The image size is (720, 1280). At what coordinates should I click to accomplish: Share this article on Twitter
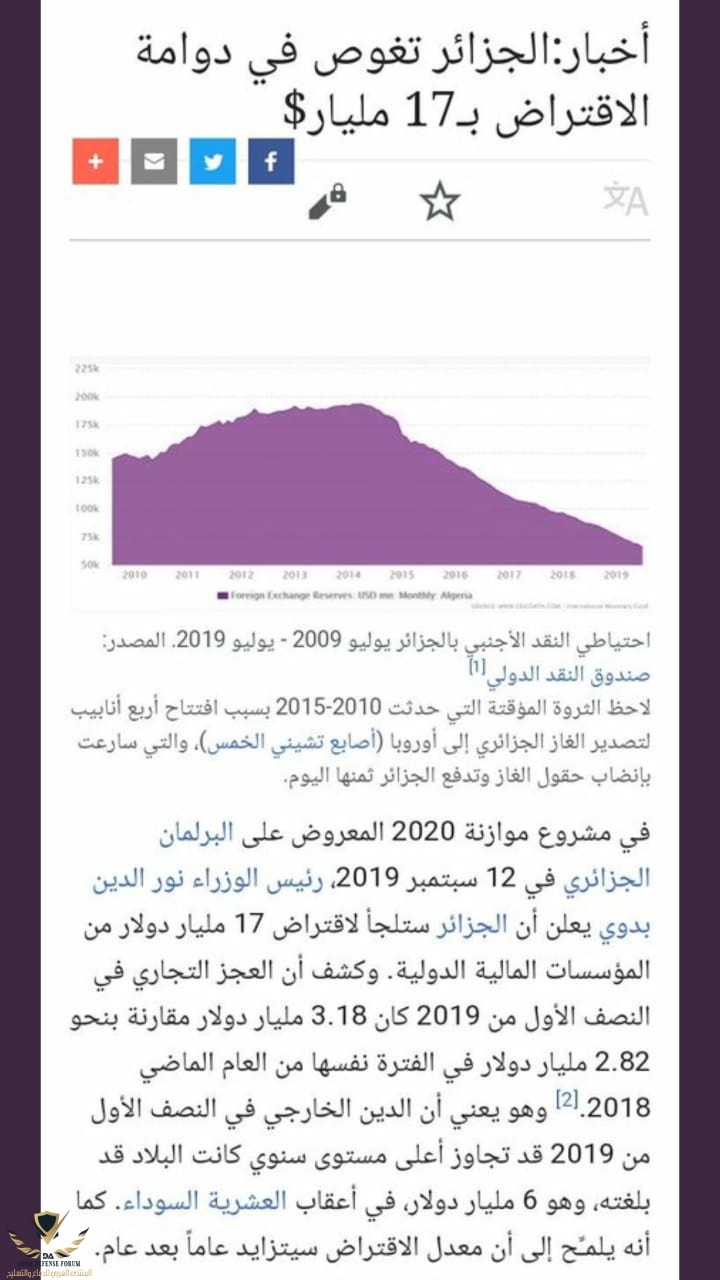pos(213,162)
